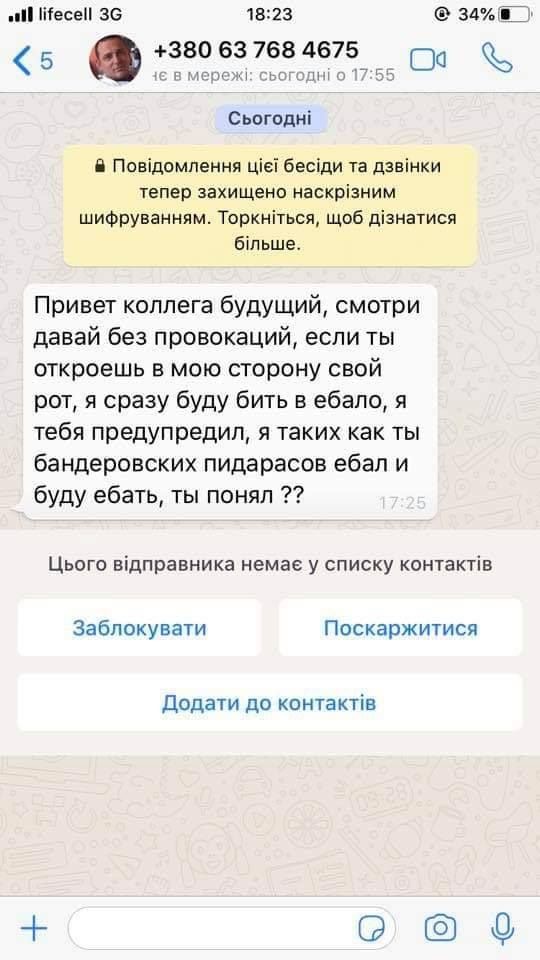Tap the microphone for a voice message
The height and width of the screenshot is (960, 540).
[x=503, y=929]
